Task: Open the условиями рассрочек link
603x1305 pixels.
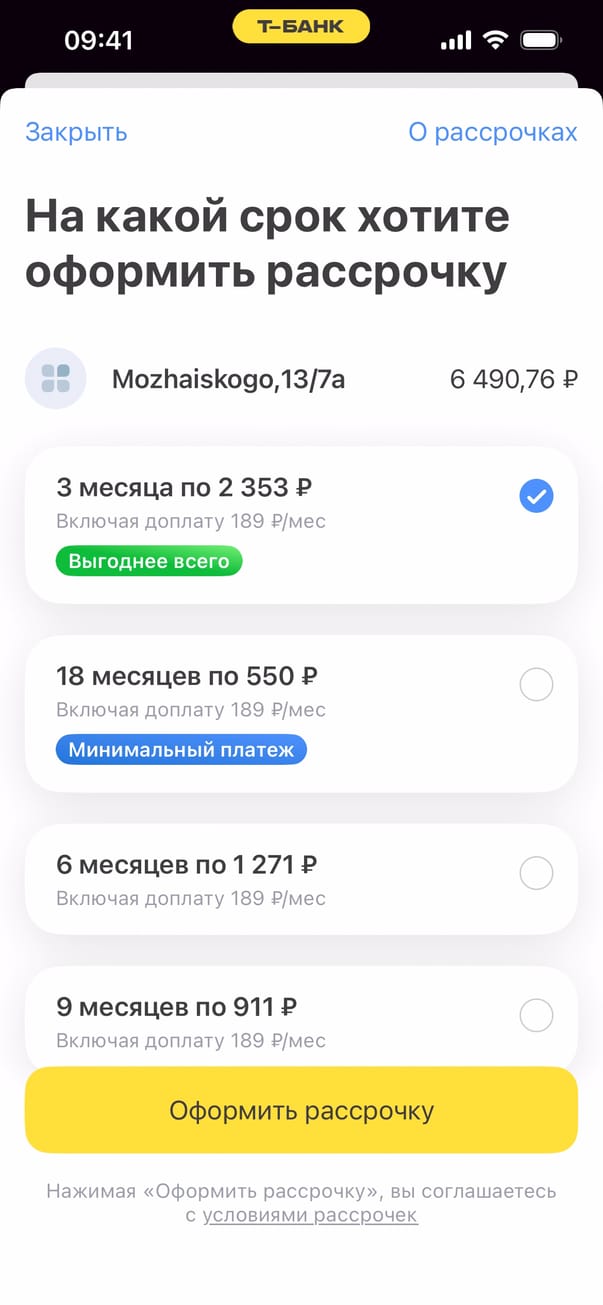Action: coord(310,1216)
